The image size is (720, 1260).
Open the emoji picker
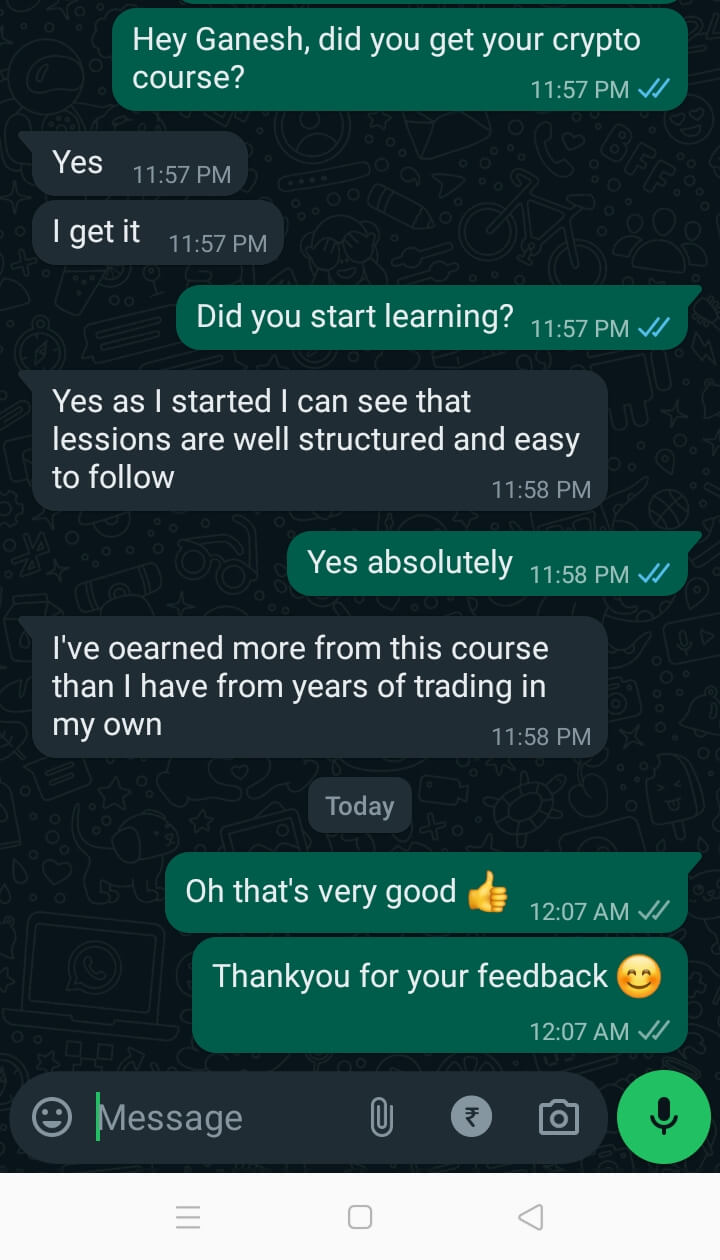tap(52, 1117)
